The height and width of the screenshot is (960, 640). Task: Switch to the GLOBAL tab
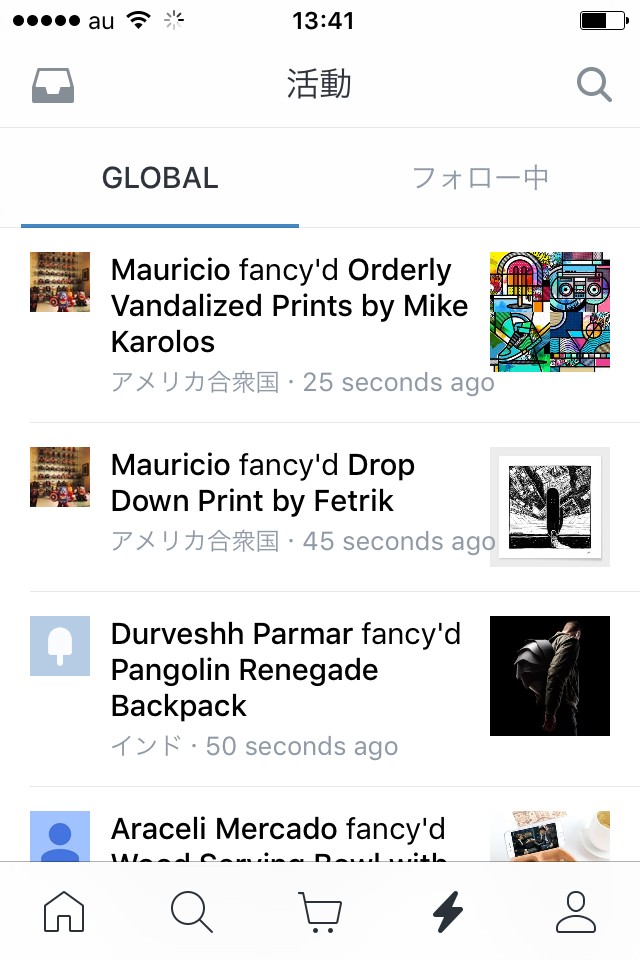160,178
